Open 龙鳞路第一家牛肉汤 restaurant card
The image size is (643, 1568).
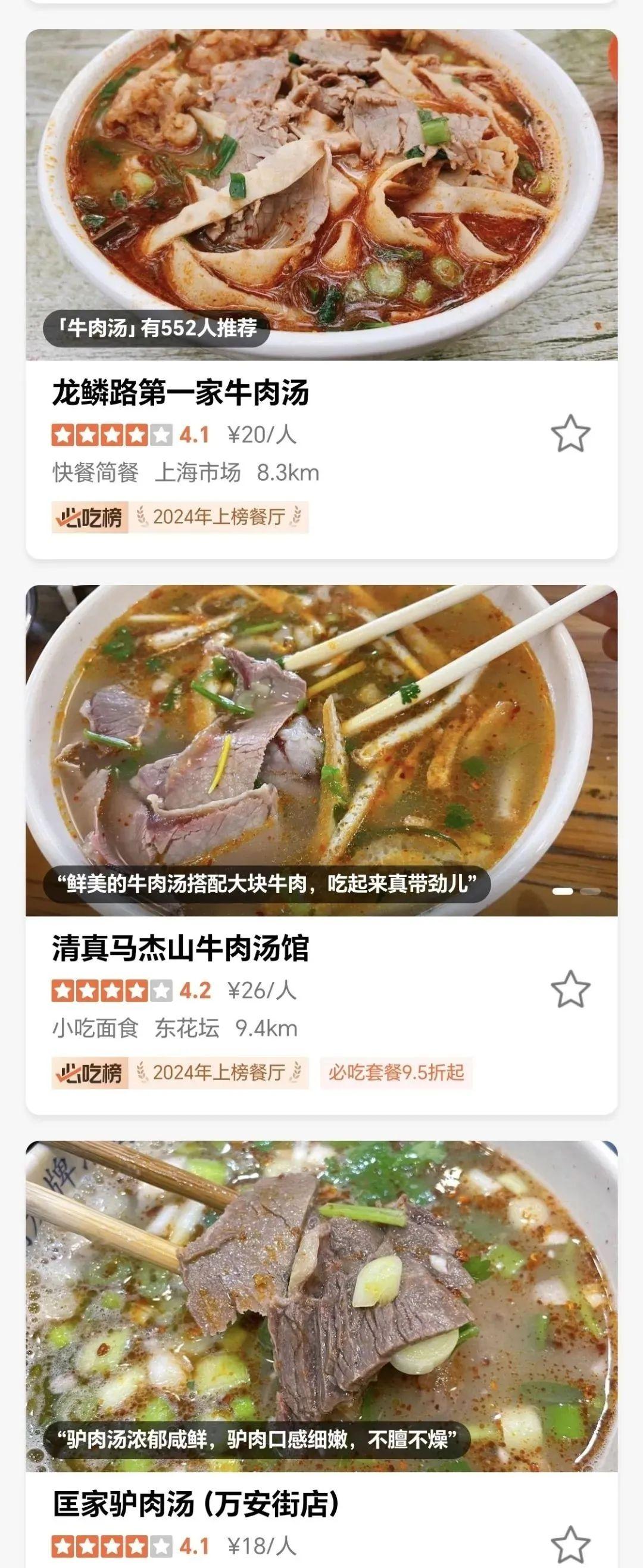tap(180, 391)
